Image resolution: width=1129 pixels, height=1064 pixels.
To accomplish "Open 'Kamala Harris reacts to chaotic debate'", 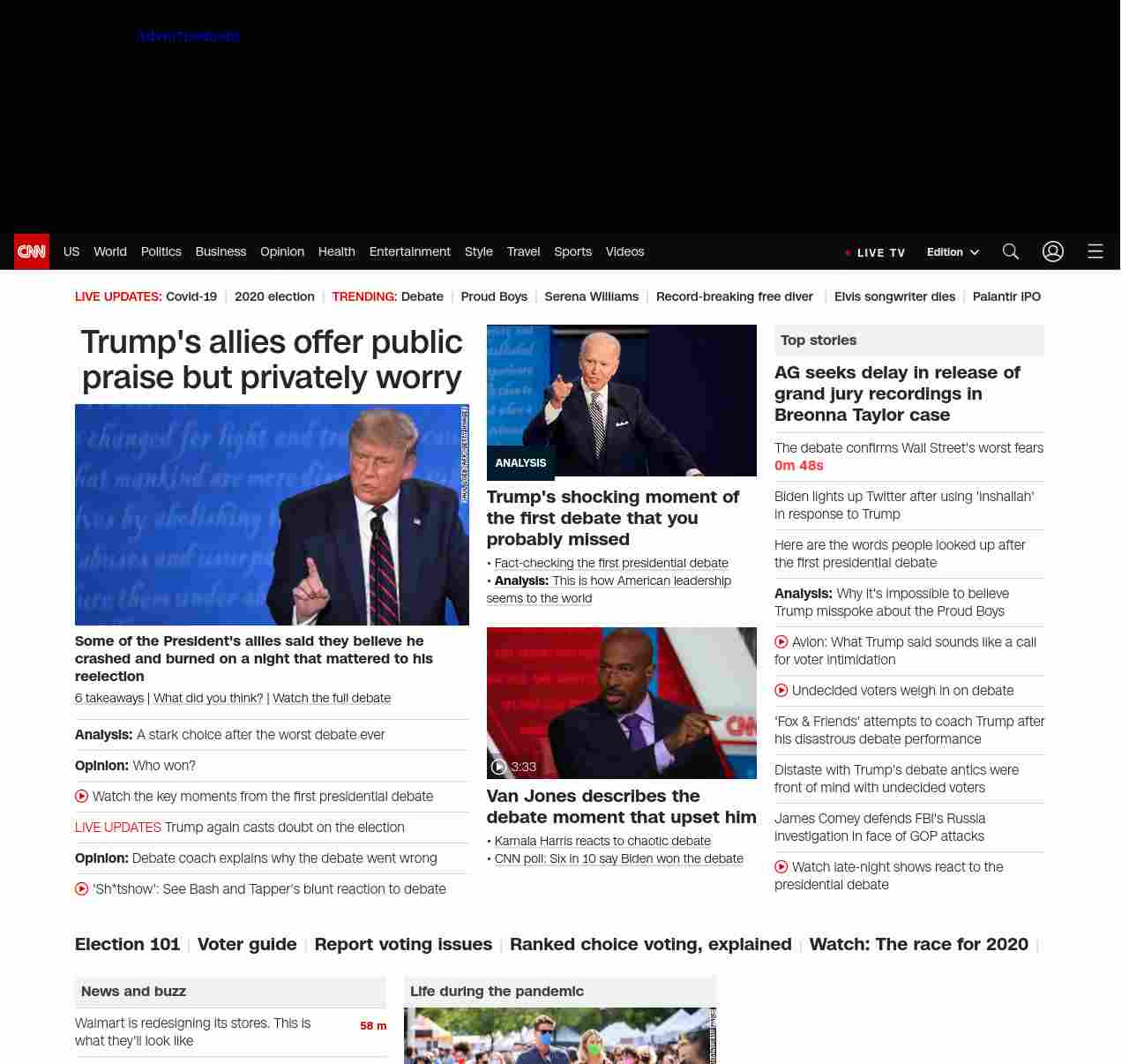I will click(602, 841).
